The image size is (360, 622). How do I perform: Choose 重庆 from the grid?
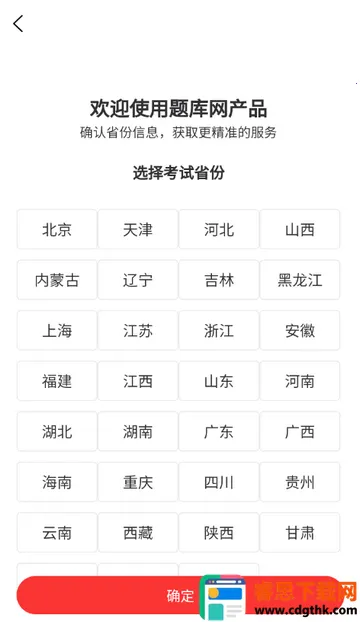[138, 482]
